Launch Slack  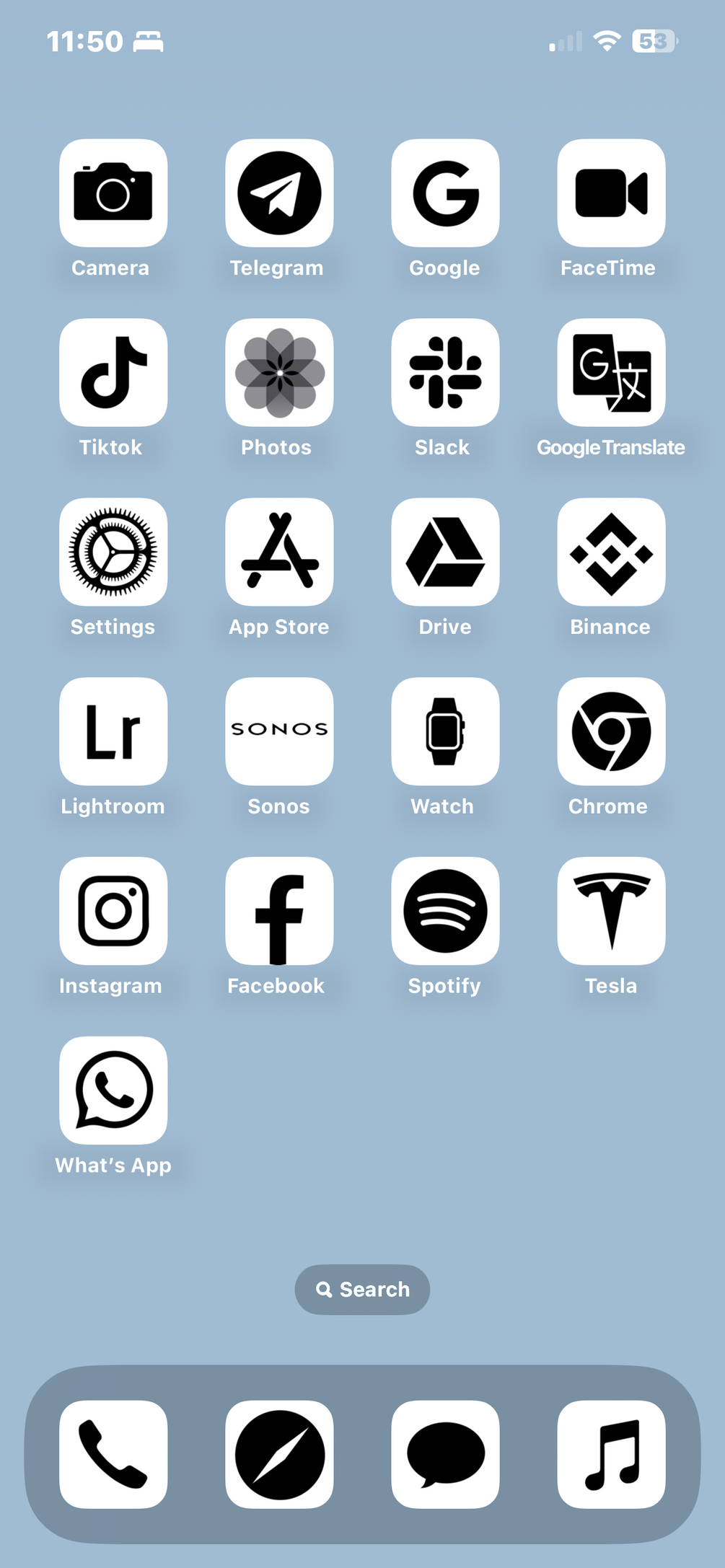click(445, 373)
